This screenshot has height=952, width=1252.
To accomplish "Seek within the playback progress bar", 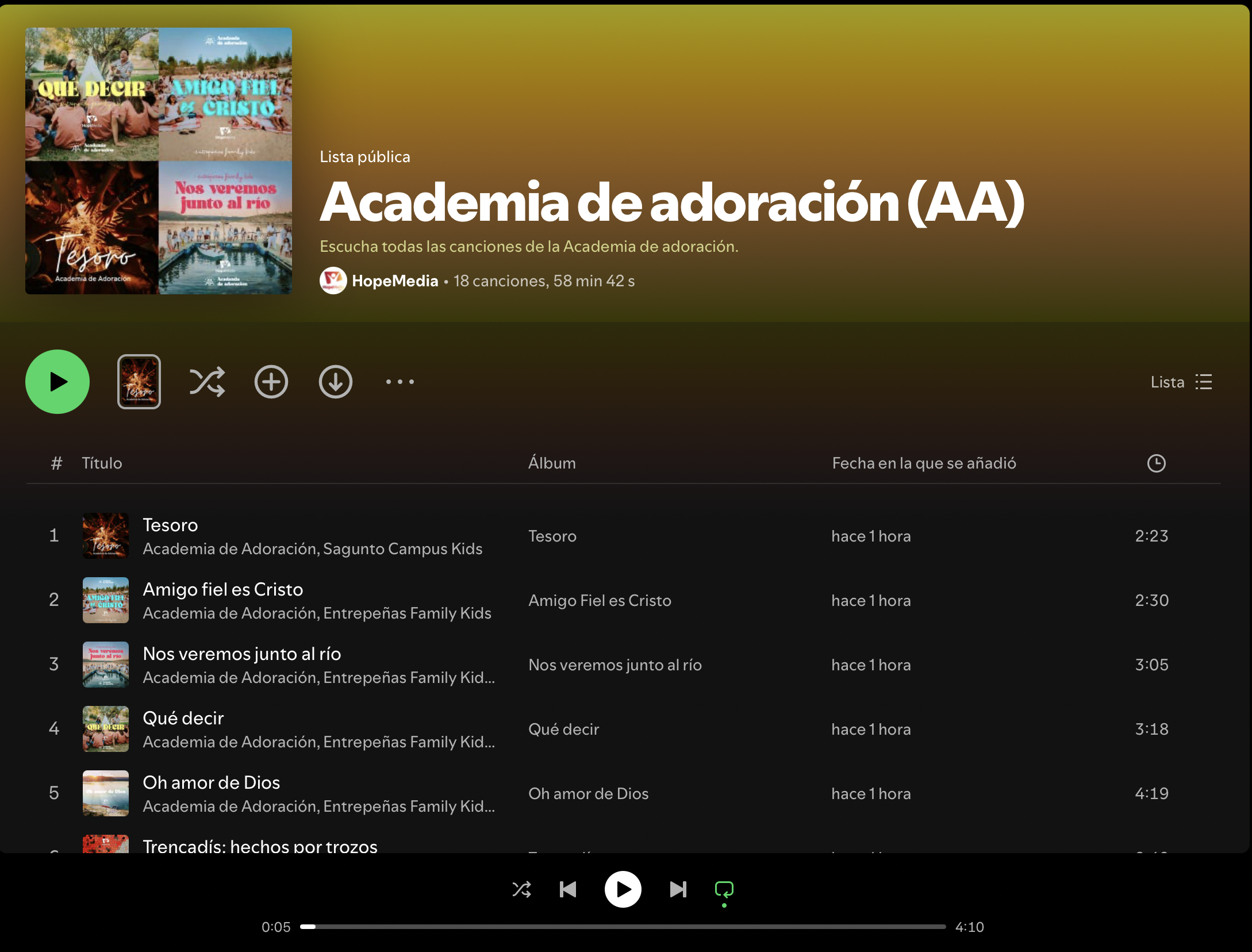I will pos(623,927).
